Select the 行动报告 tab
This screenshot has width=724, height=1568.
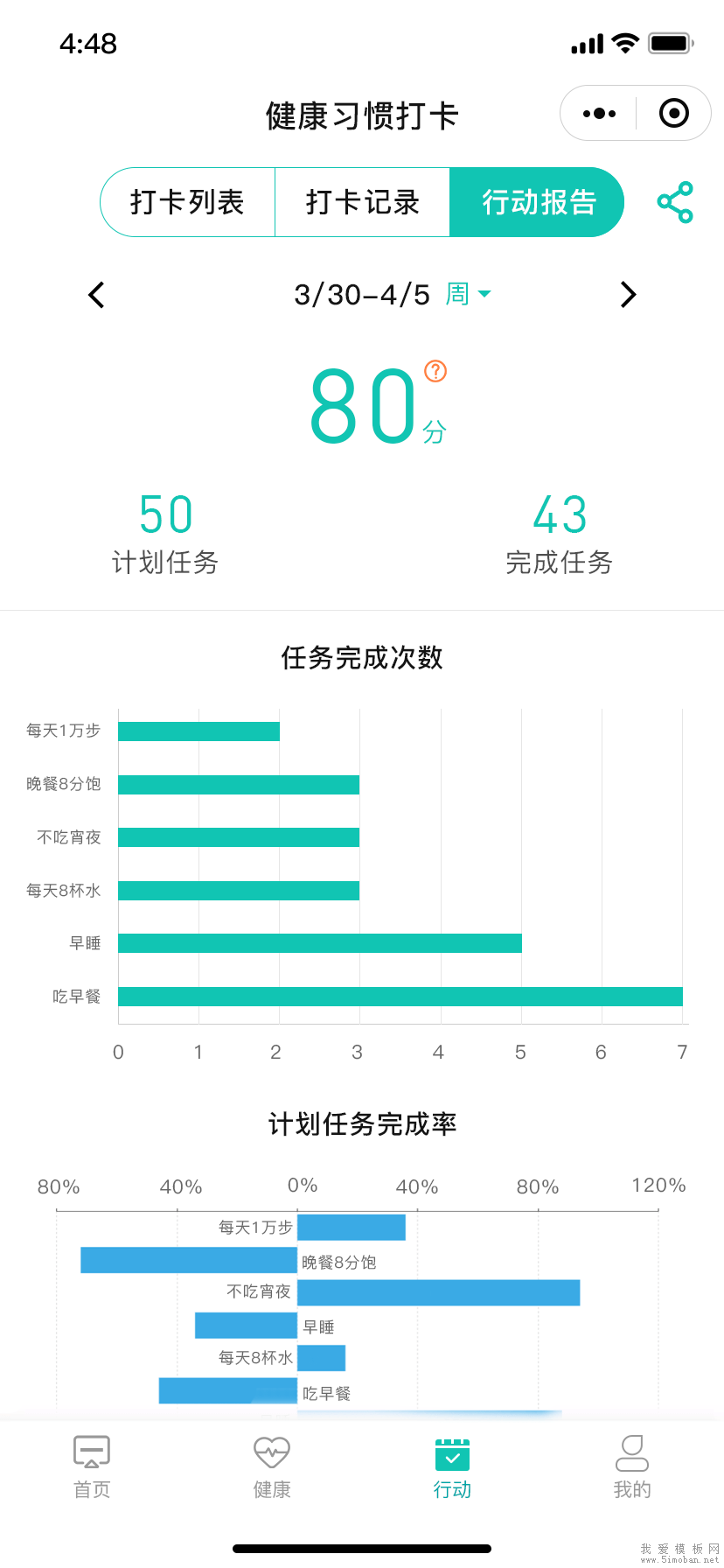coord(537,202)
